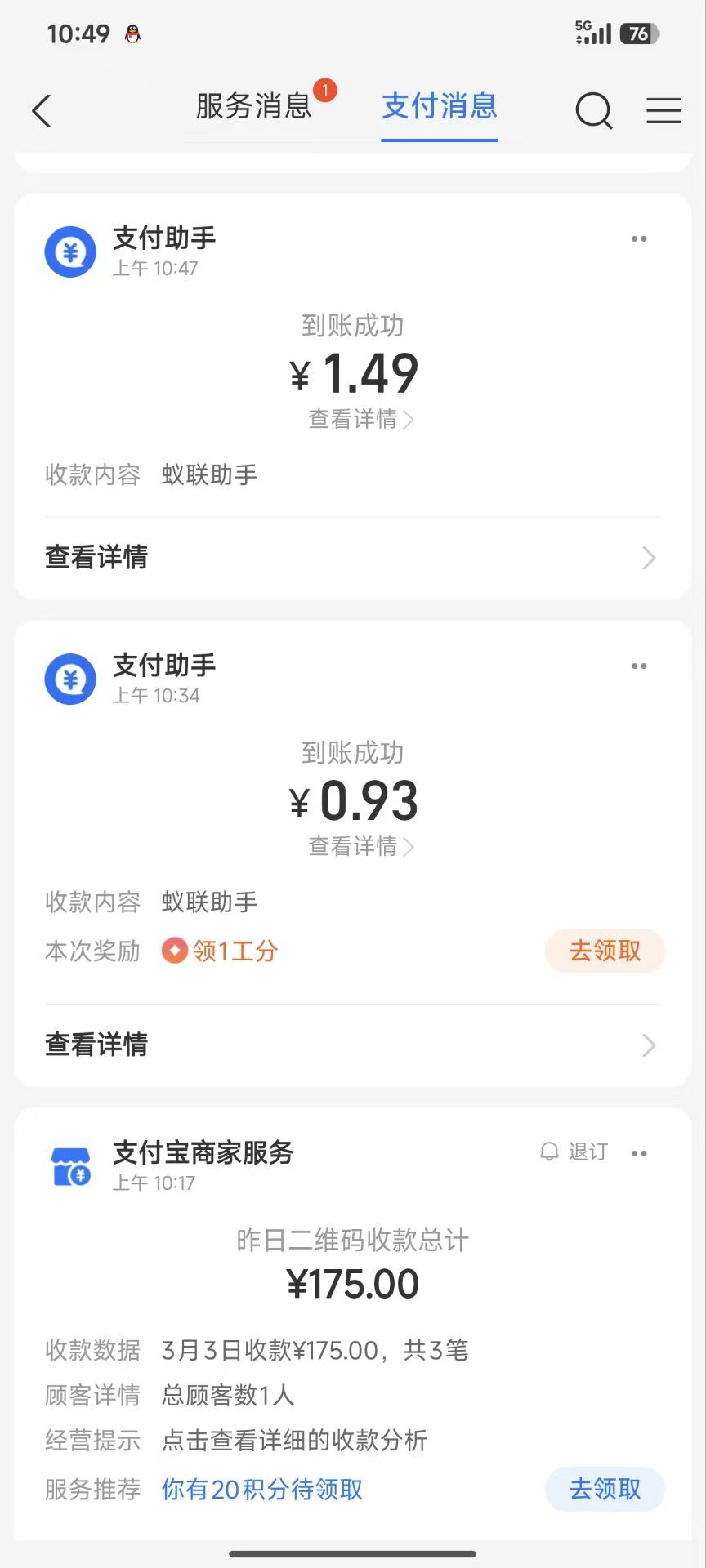Click 你有20积分待领取 link
706x1568 pixels.
pos(261,1490)
